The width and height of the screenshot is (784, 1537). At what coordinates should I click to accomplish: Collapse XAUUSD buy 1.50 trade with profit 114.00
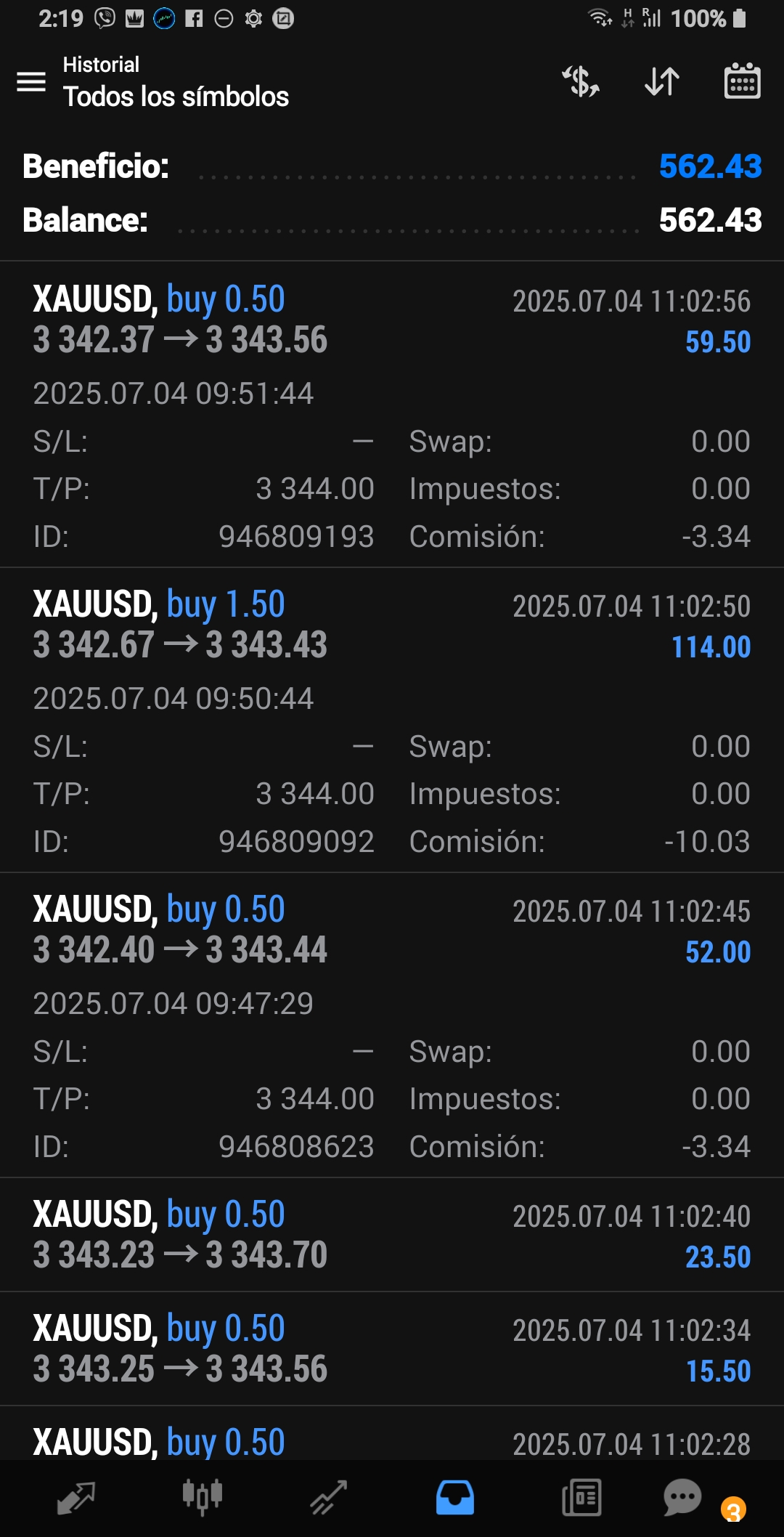pyautogui.click(x=392, y=720)
